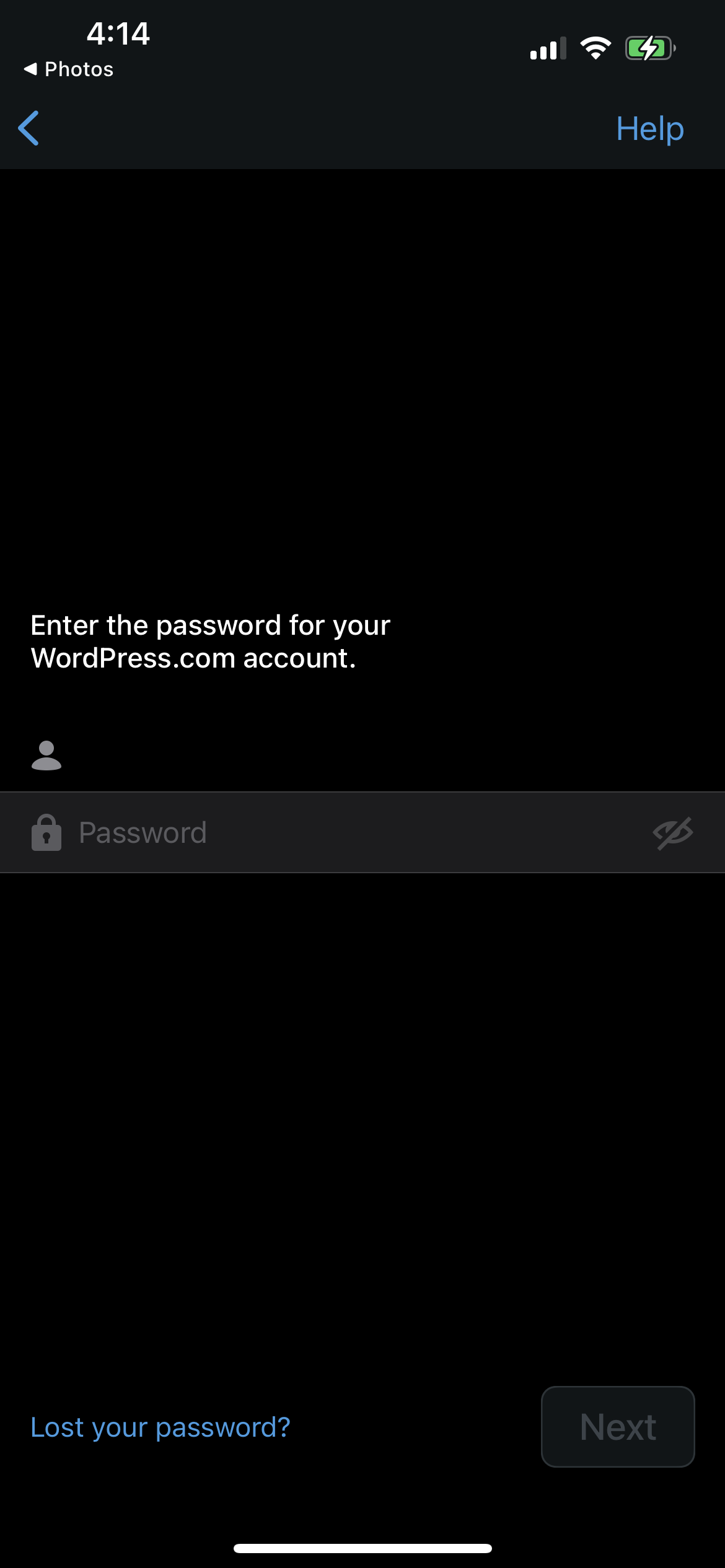Viewport: 725px width, 1568px height.
Task: Focus the Password field
Action: coord(362,832)
